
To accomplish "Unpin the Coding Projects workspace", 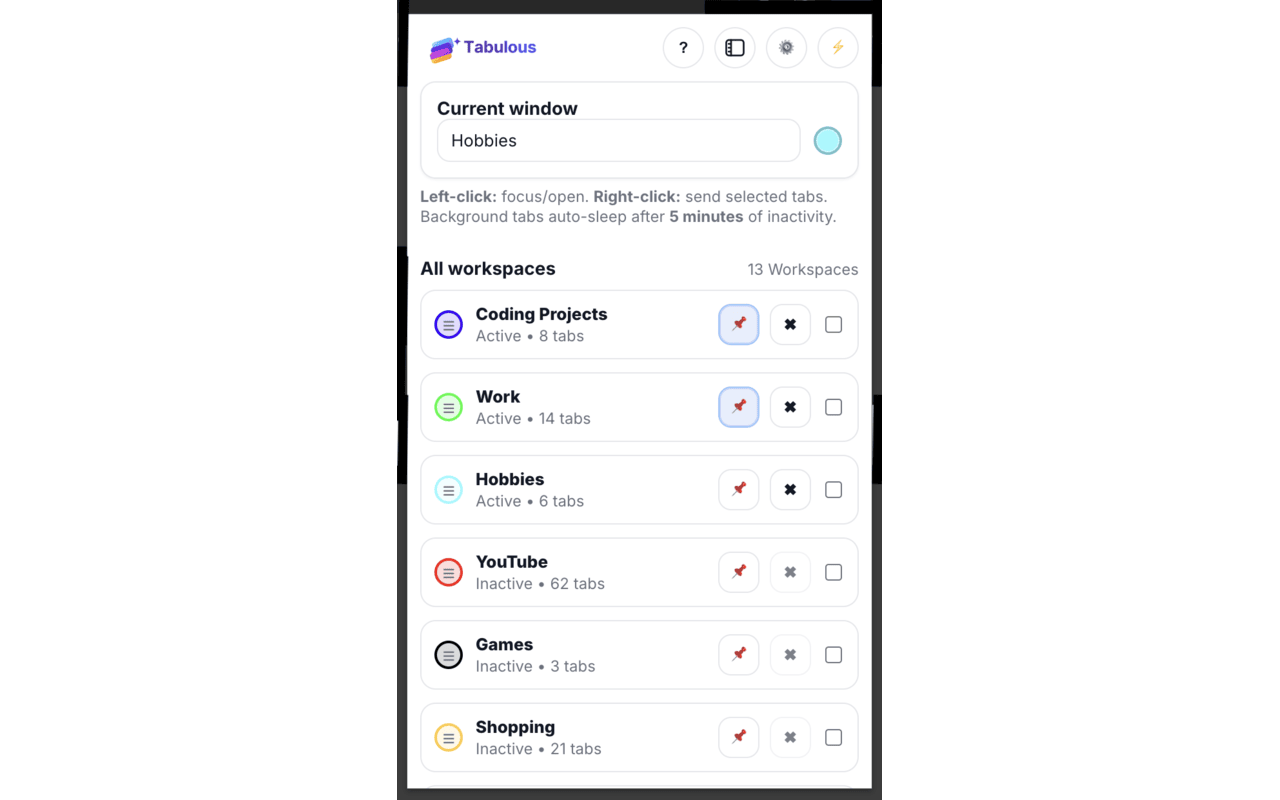I will click(739, 325).
